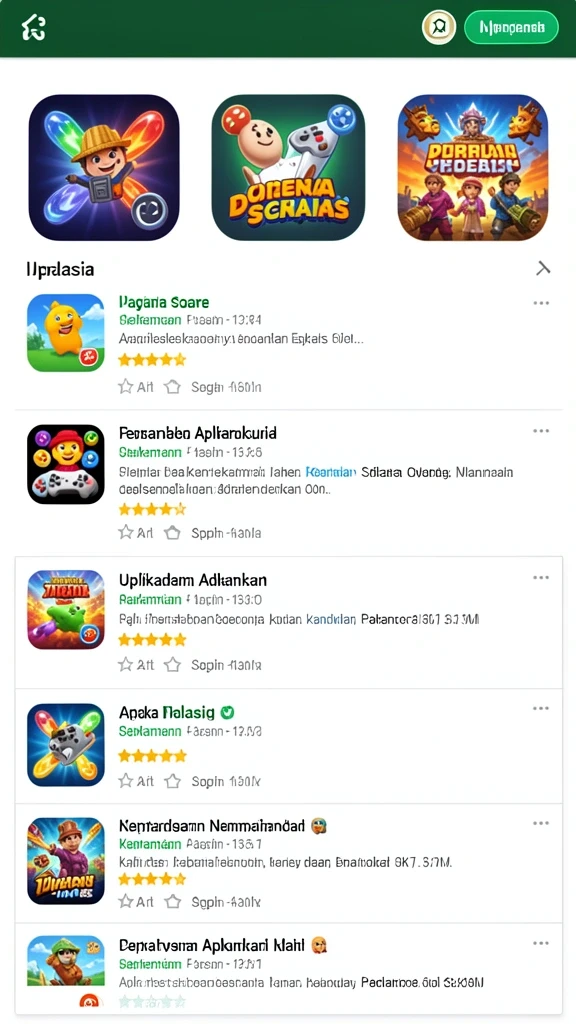Open the Pesanbeo Apltarokuria app entry
Image resolution: width=576 pixels, height=1024 pixels.
click(x=288, y=483)
